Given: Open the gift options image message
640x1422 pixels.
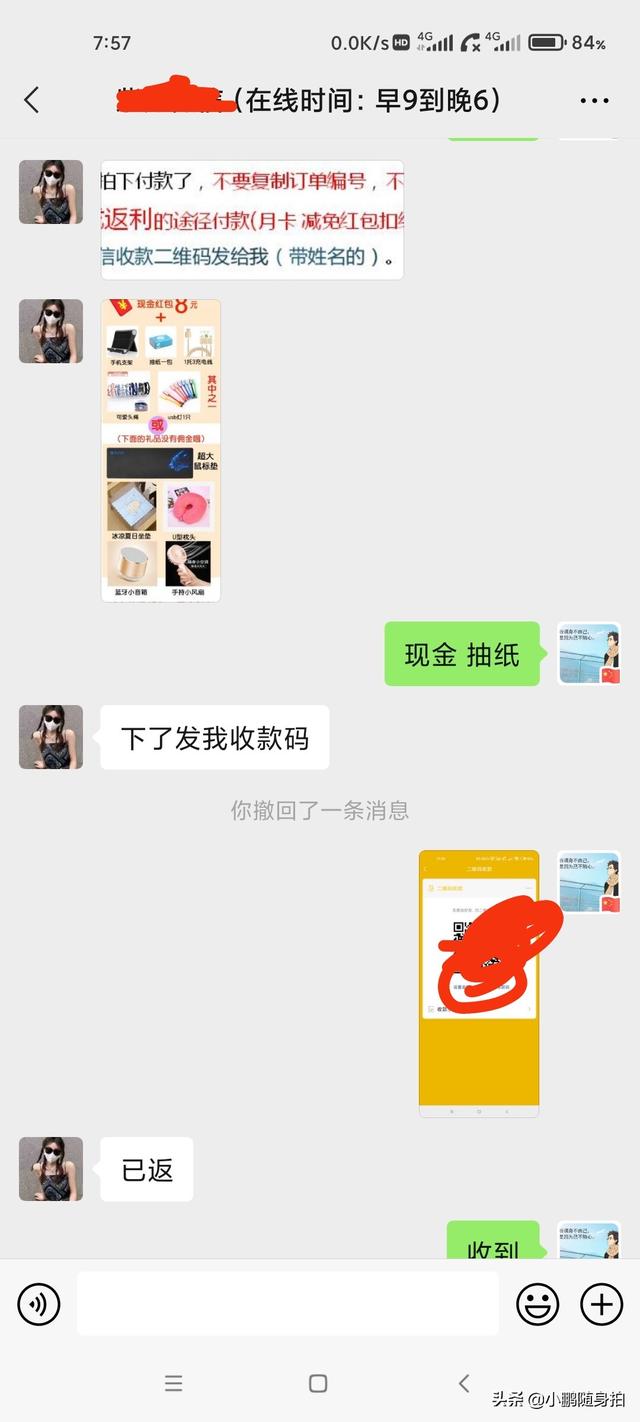Looking at the screenshot, I should [161, 450].
